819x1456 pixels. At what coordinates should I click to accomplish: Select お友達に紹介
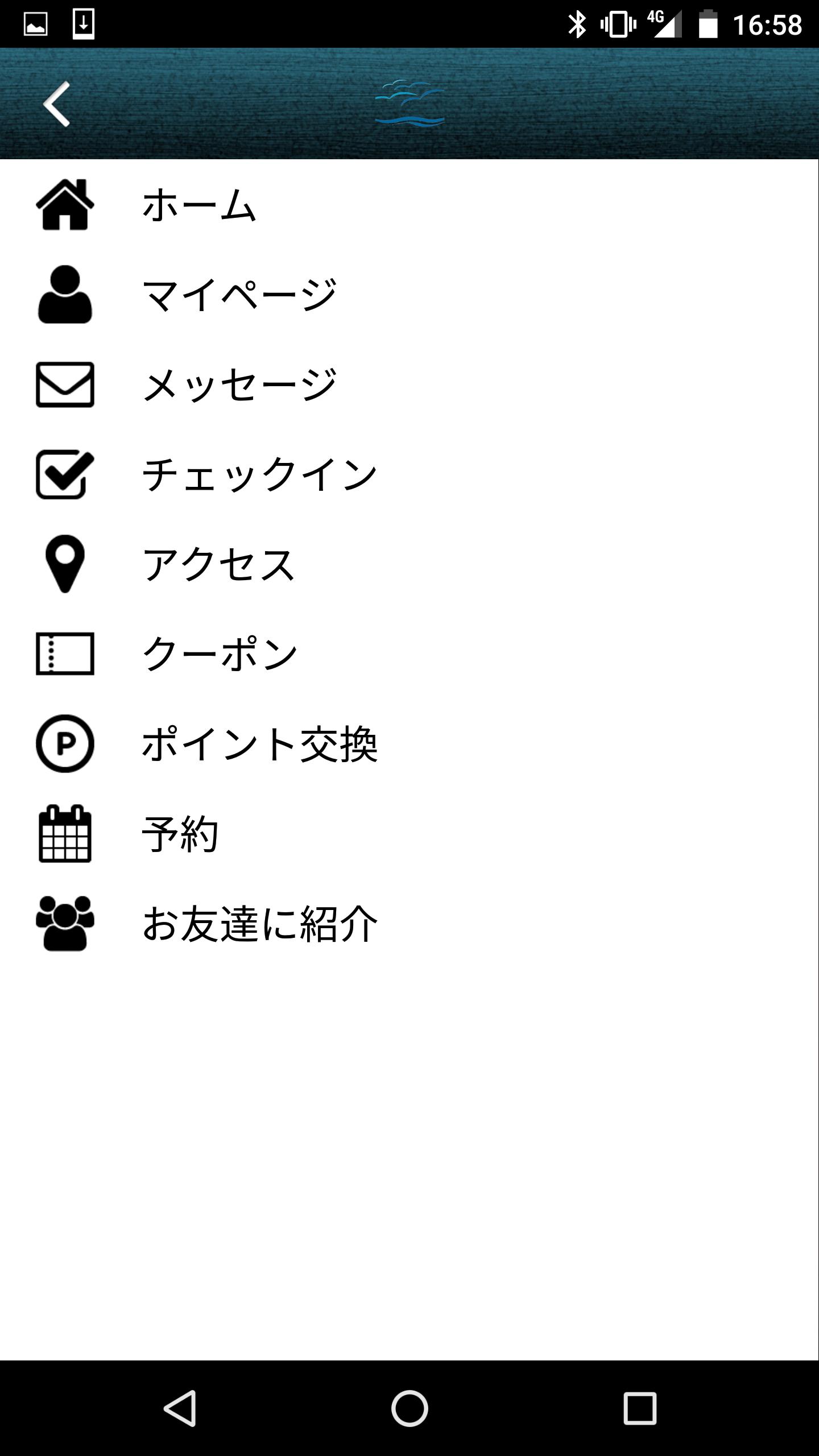[x=409, y=924]
